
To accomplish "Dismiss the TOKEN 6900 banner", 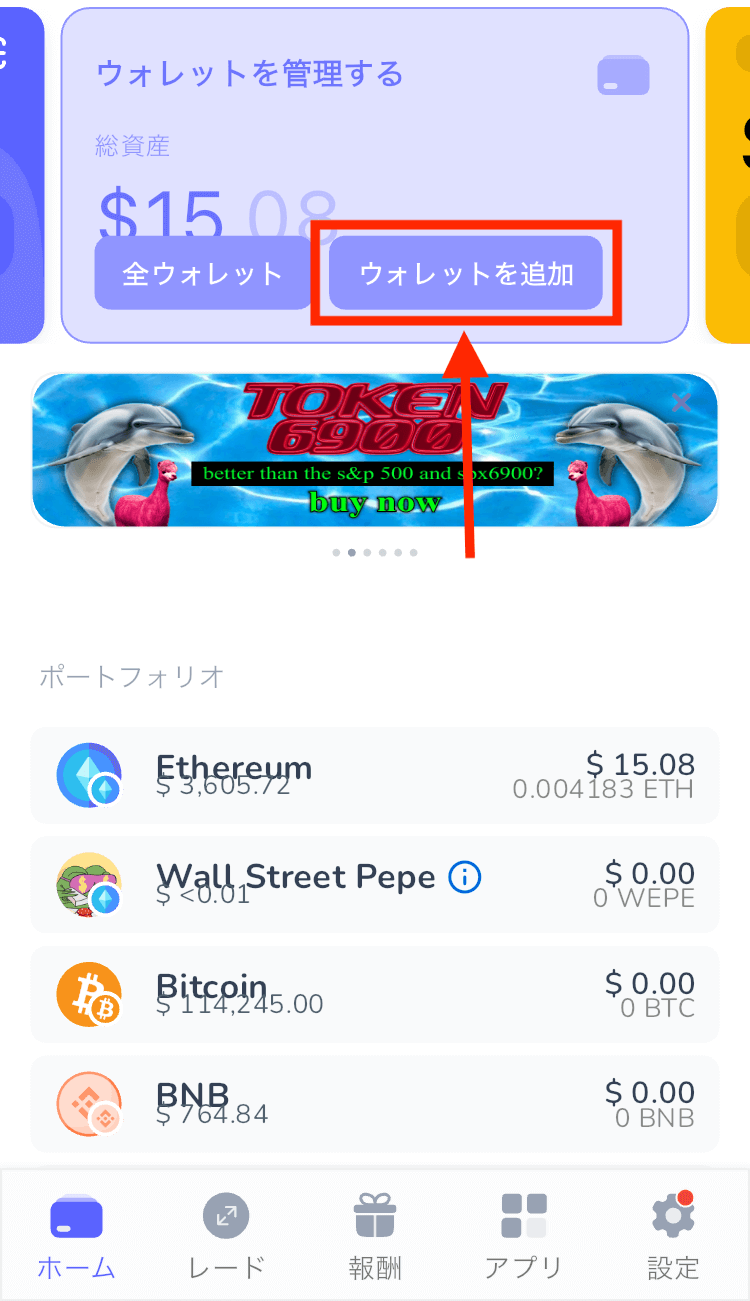I will pos(682,403).
